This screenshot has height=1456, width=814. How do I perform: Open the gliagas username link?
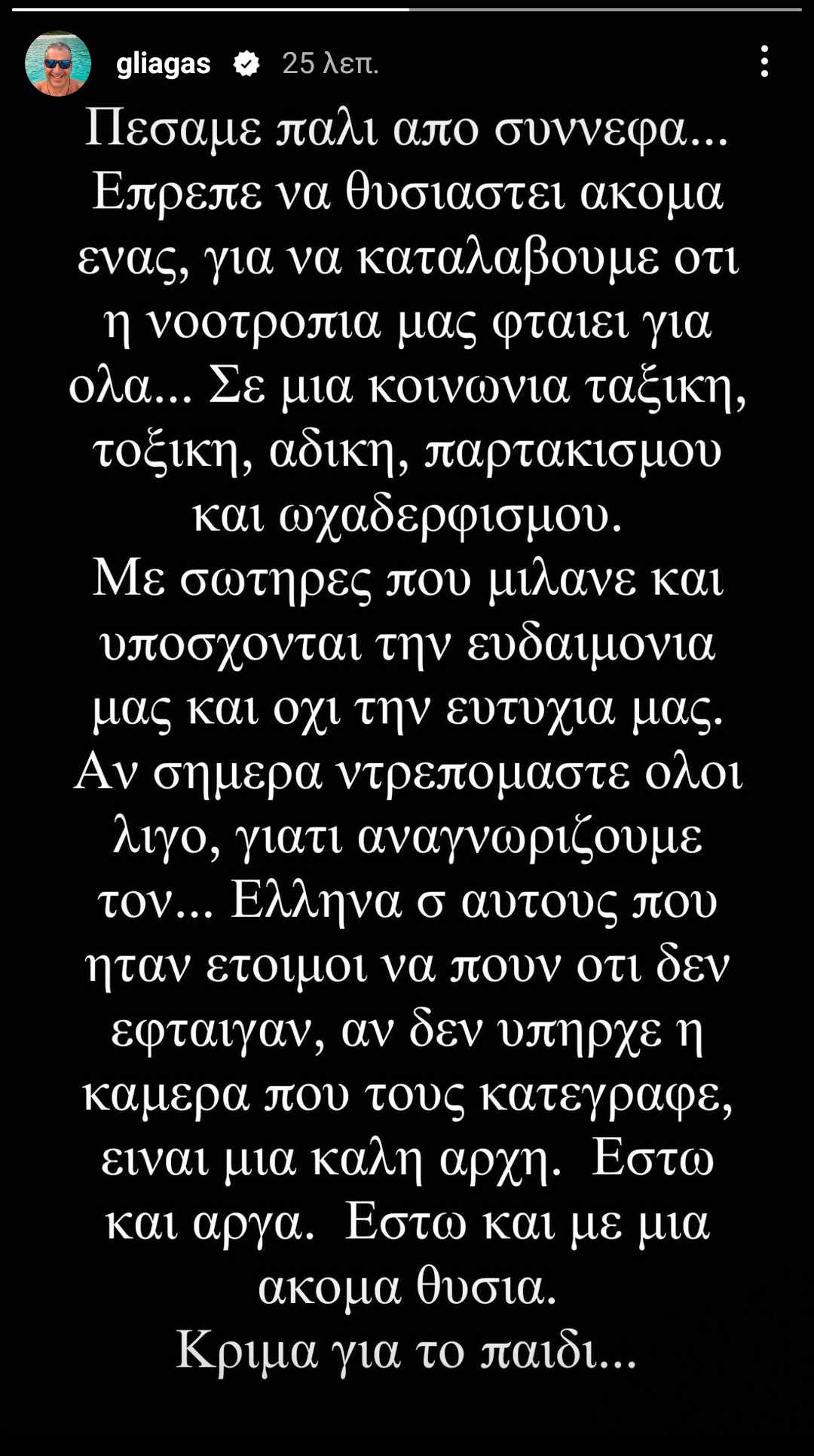click(x=163, y=63)
